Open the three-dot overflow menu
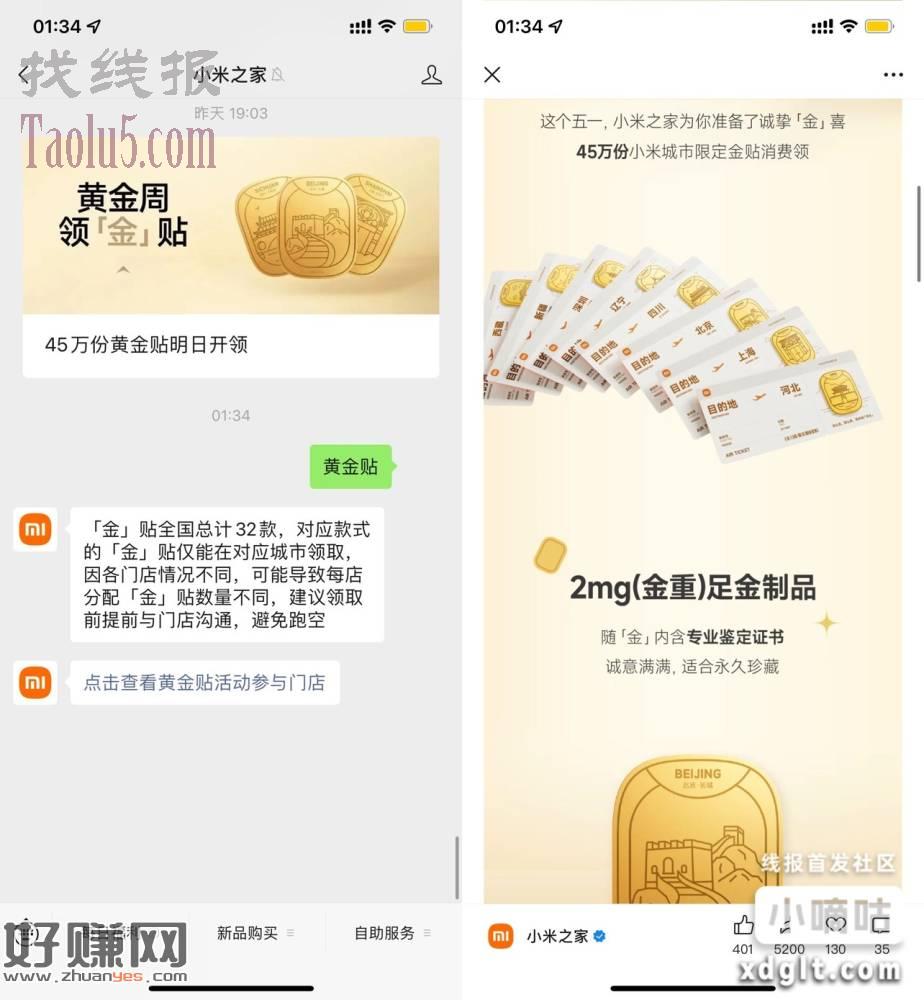The width and height of the screenshot is (924, 1000). [893, 75]
